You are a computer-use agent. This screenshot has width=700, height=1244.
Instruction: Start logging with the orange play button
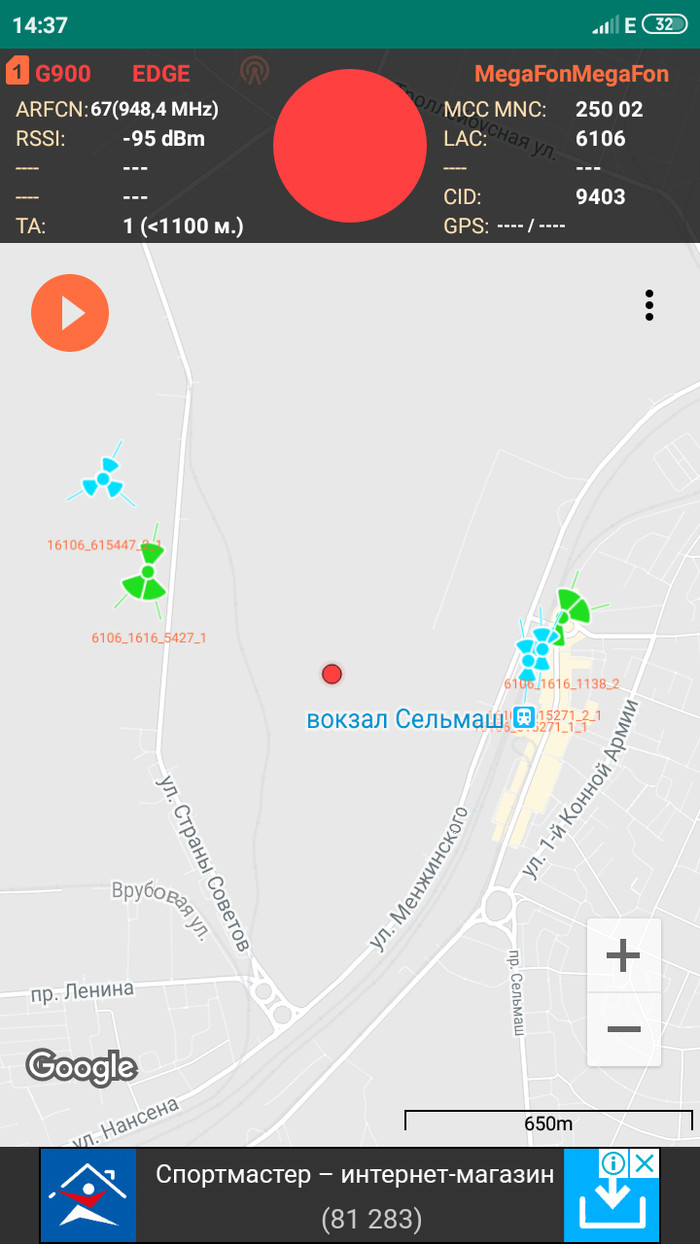point(70,313)
